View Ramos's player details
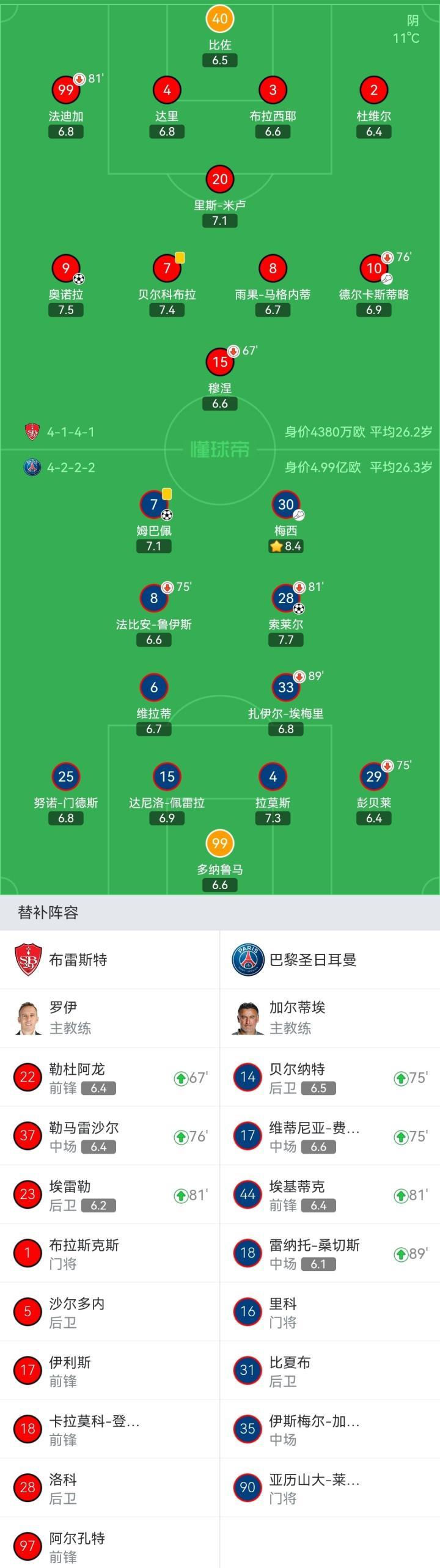The image size is (440, 1568). point(273,777)
